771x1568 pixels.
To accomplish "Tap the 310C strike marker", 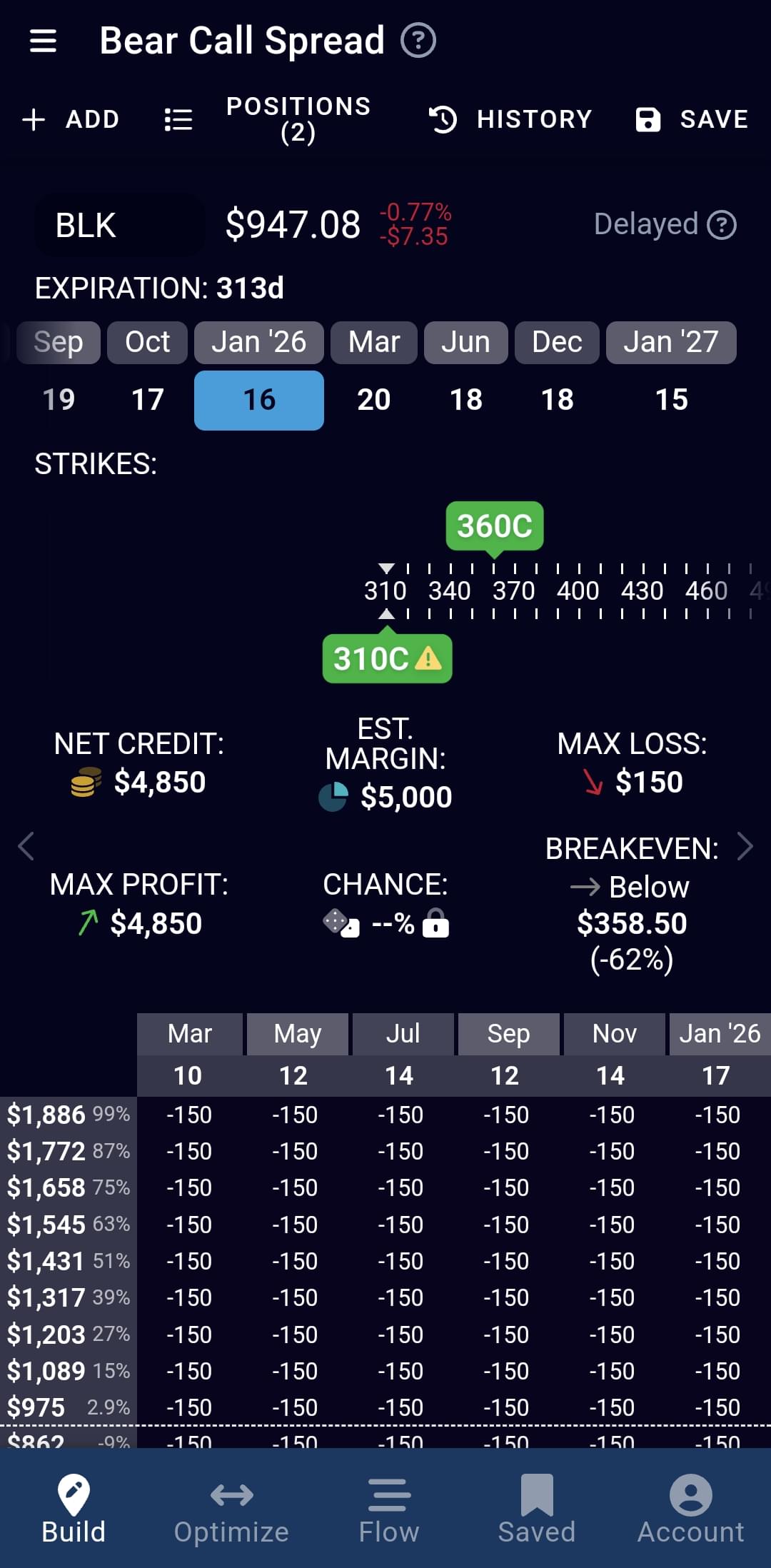I will click(387, 658).
